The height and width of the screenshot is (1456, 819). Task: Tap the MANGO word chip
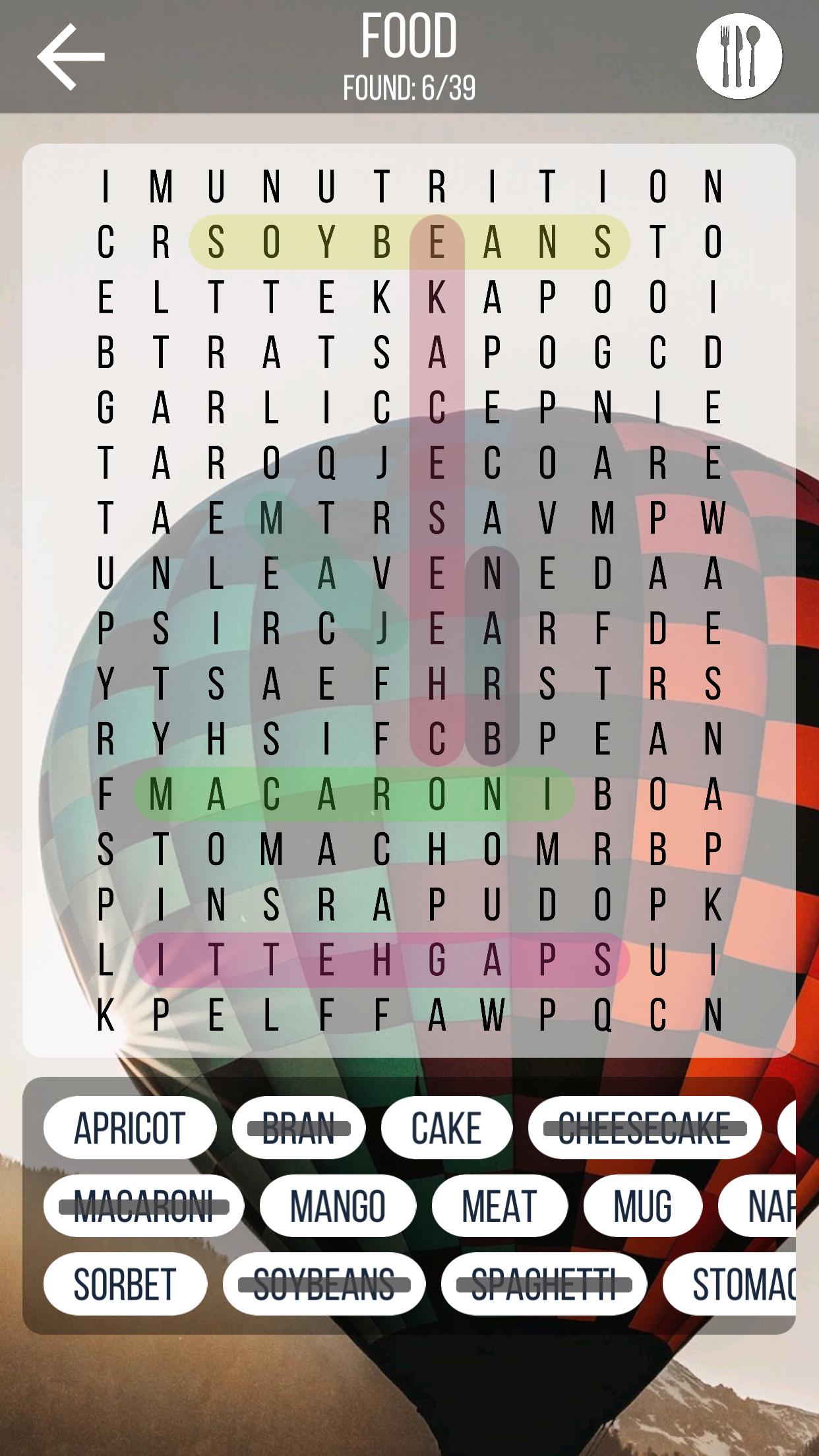[338, 1206]
